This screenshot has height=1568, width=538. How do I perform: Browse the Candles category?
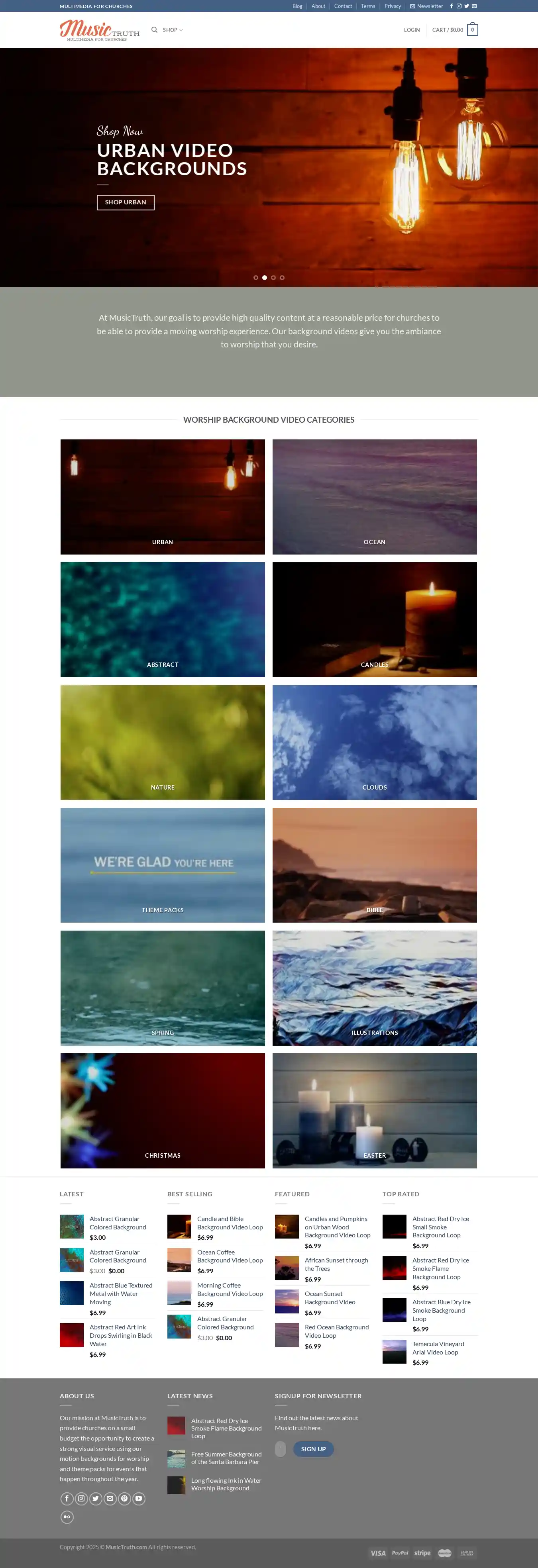click(x=374, y=619)
